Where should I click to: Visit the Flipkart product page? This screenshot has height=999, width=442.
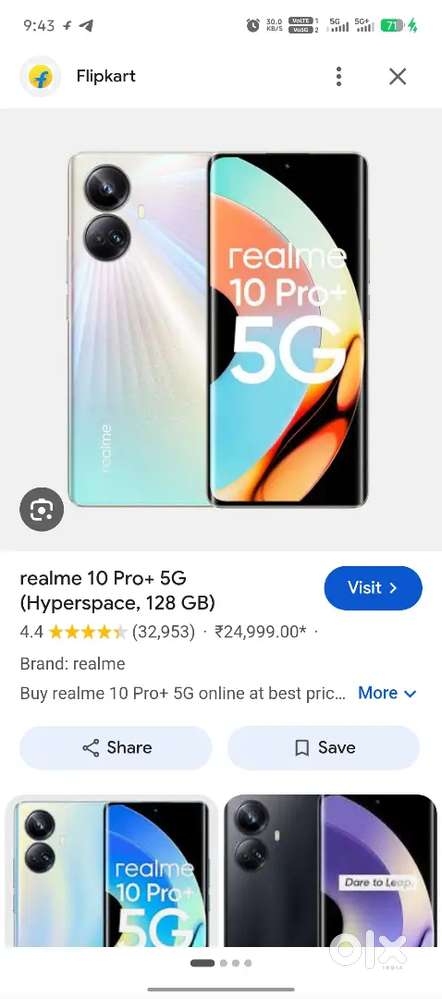point(373,588)
